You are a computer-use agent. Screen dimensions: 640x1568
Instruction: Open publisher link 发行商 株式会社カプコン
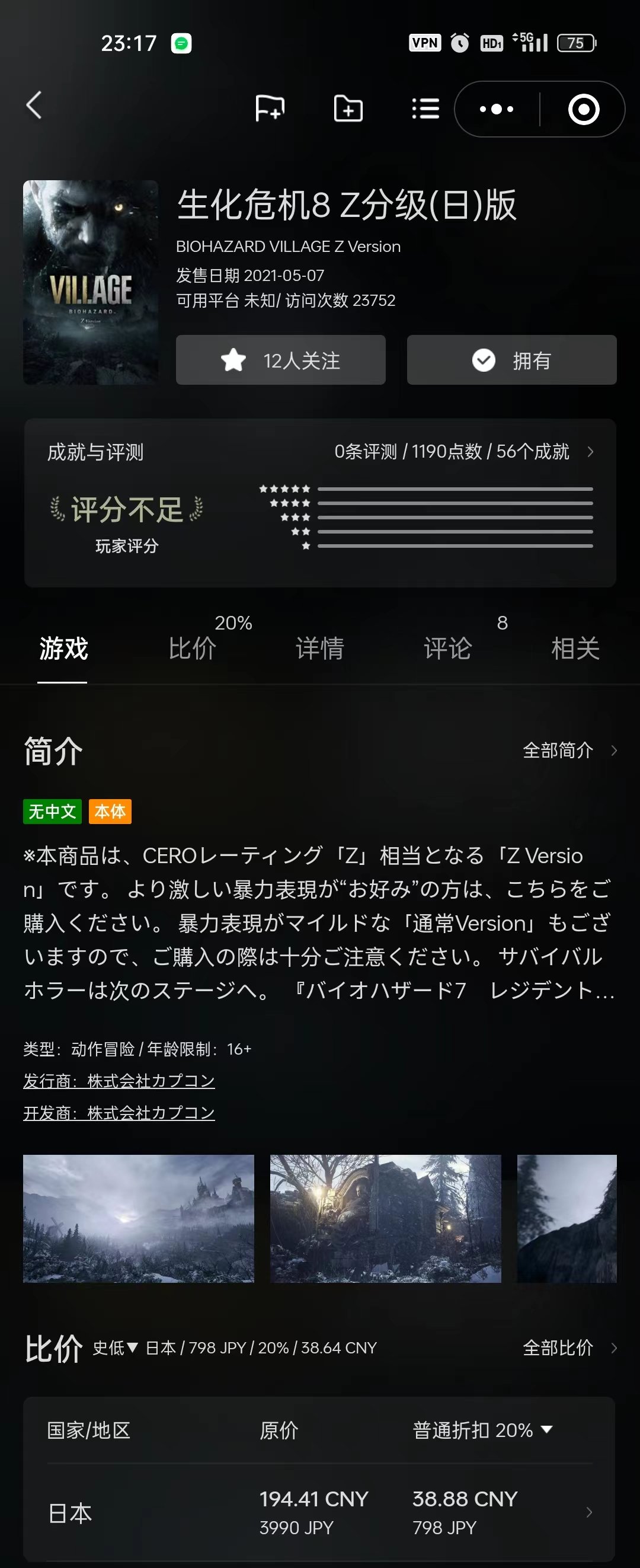tap(119, 1081)
